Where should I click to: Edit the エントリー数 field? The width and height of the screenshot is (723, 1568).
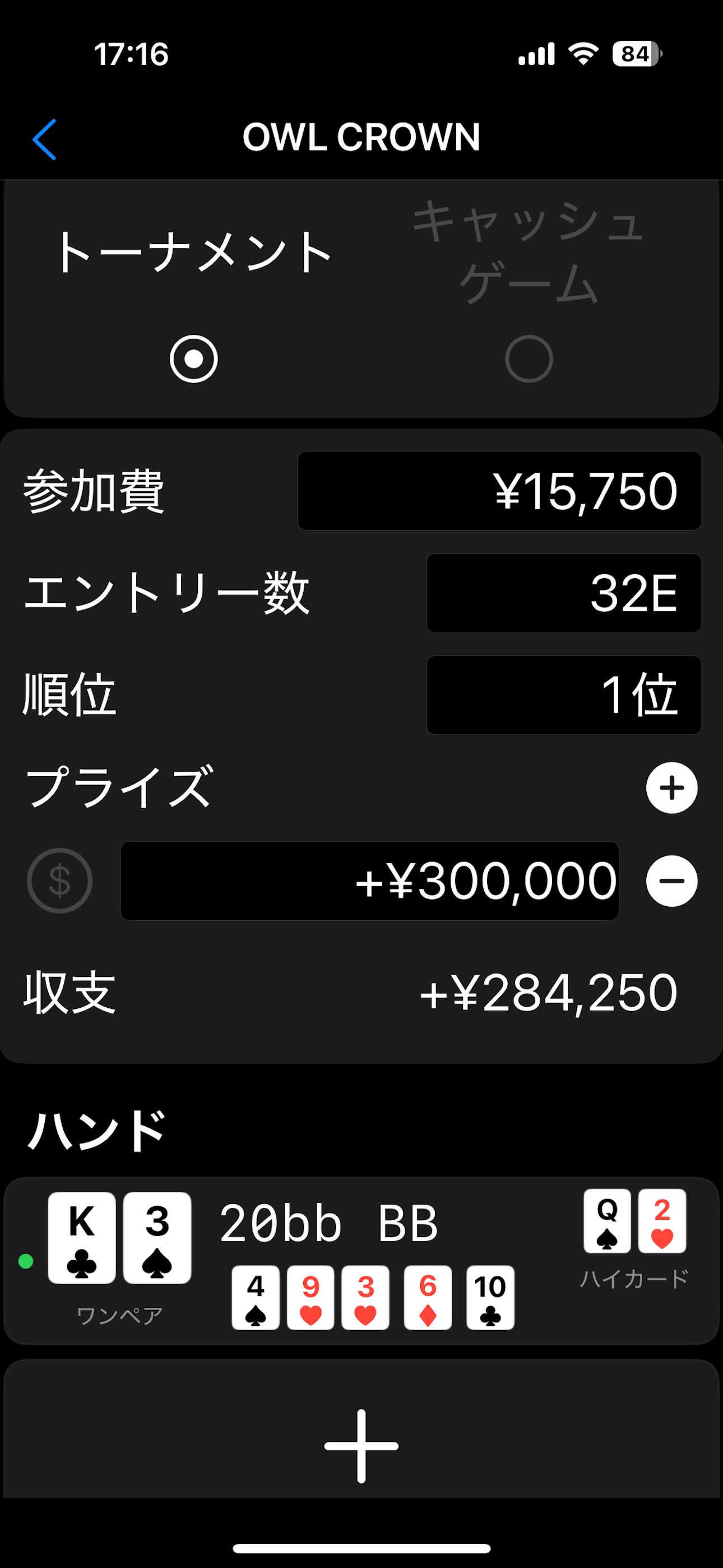[564, 593]
